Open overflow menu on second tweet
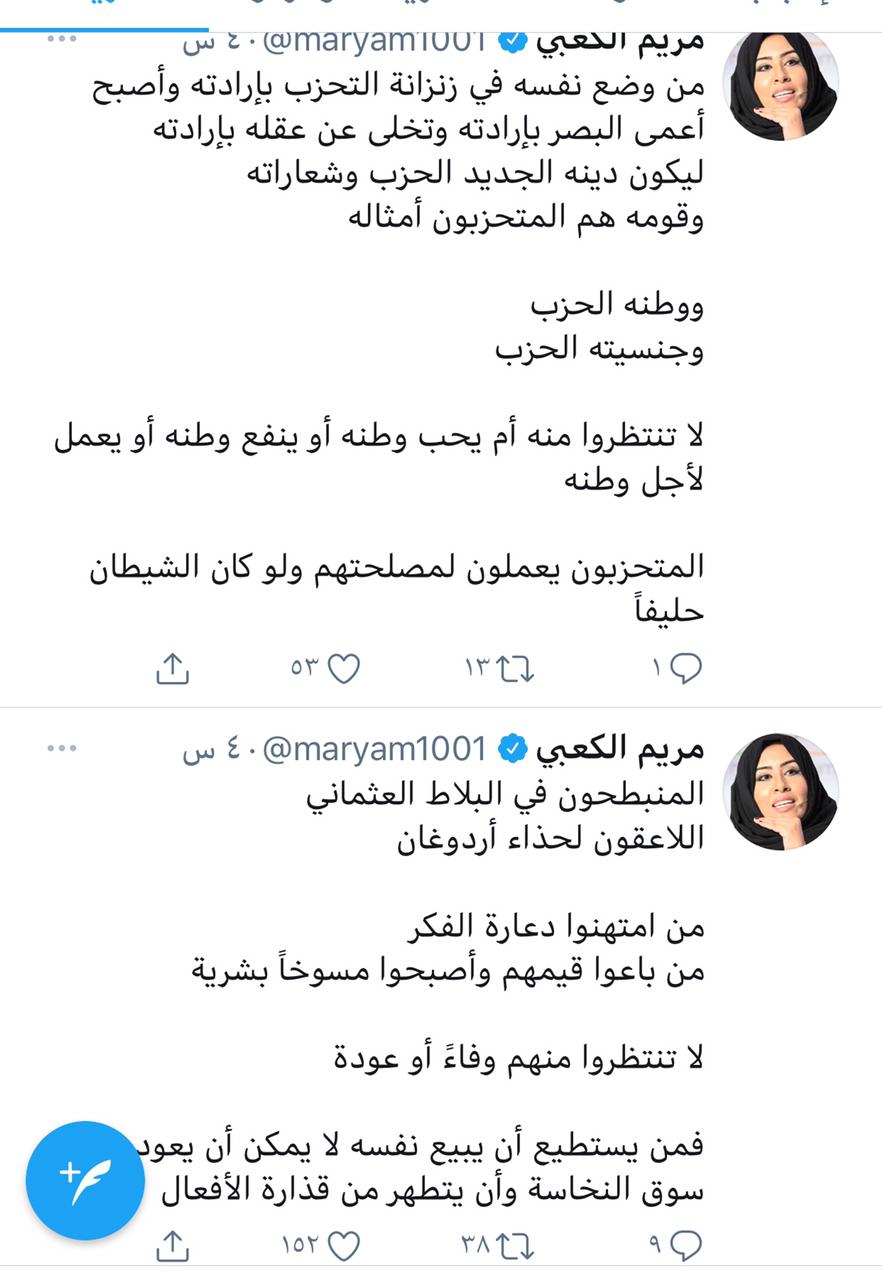This screenshot has height=1280, width=882. tap(63, 748)
